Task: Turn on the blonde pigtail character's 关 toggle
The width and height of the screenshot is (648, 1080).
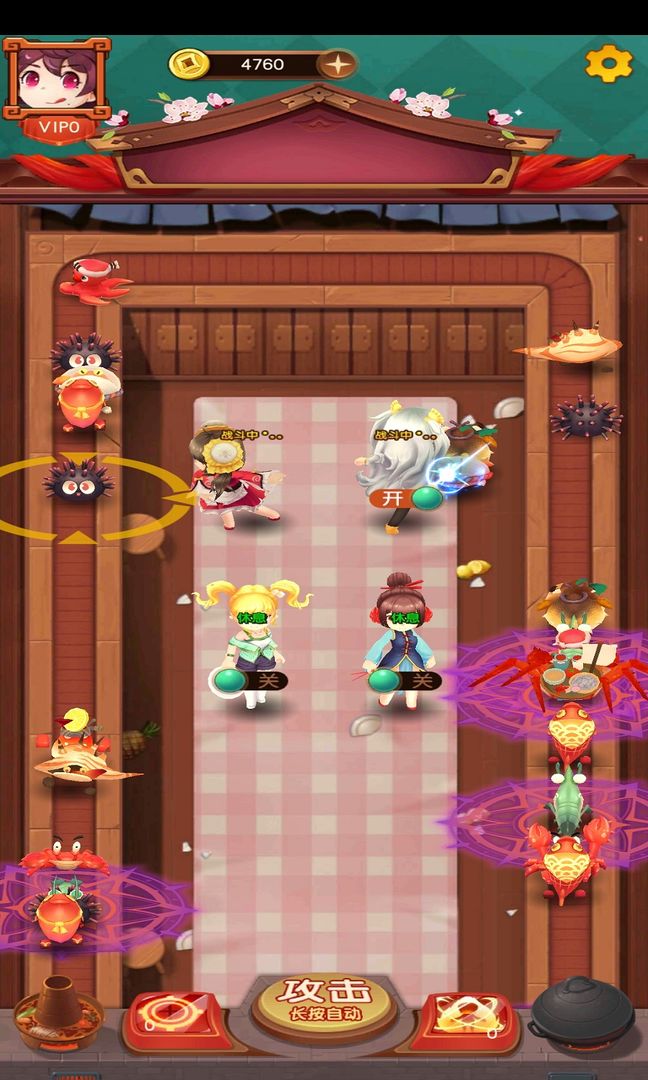Action: tap(250, 681)
